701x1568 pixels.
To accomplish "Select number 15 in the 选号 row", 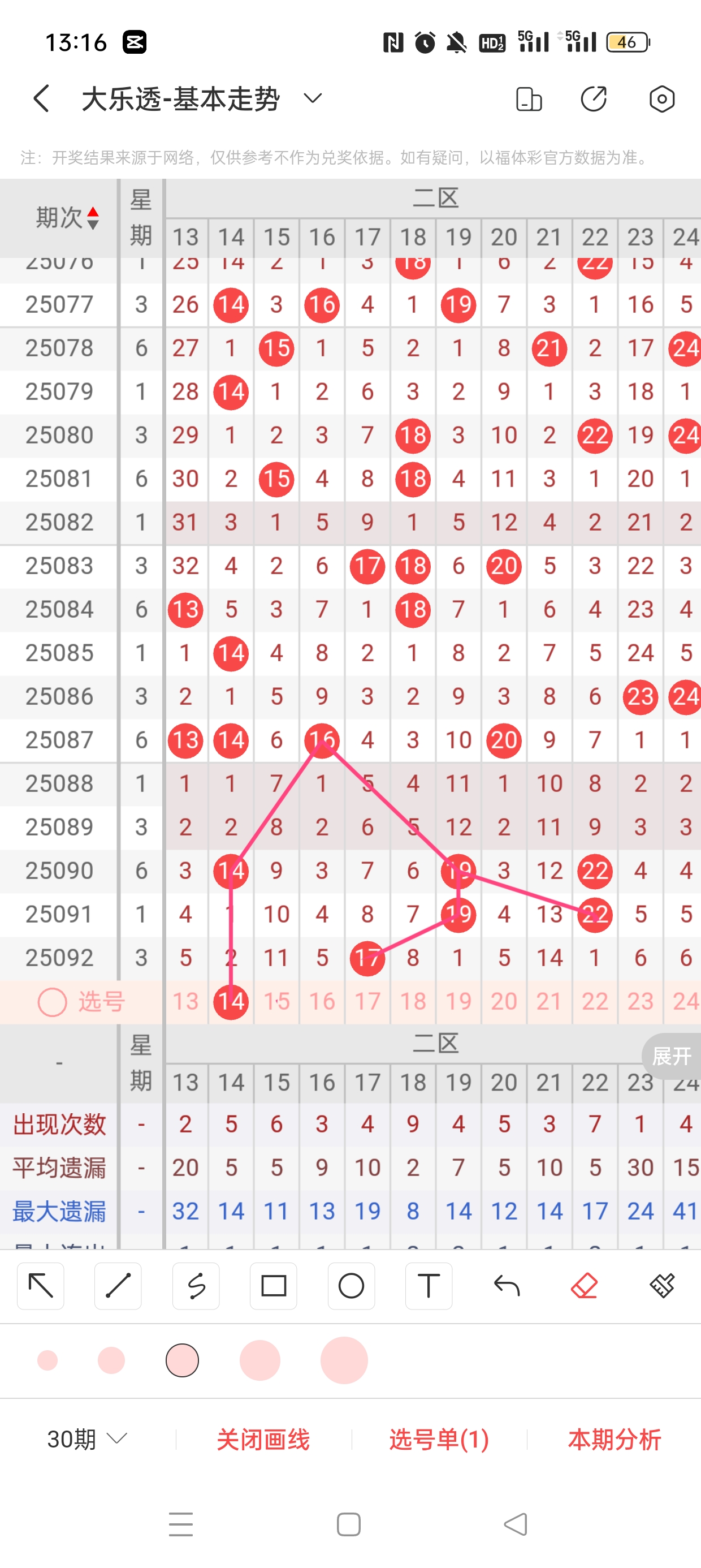I will click(276, 1001).
